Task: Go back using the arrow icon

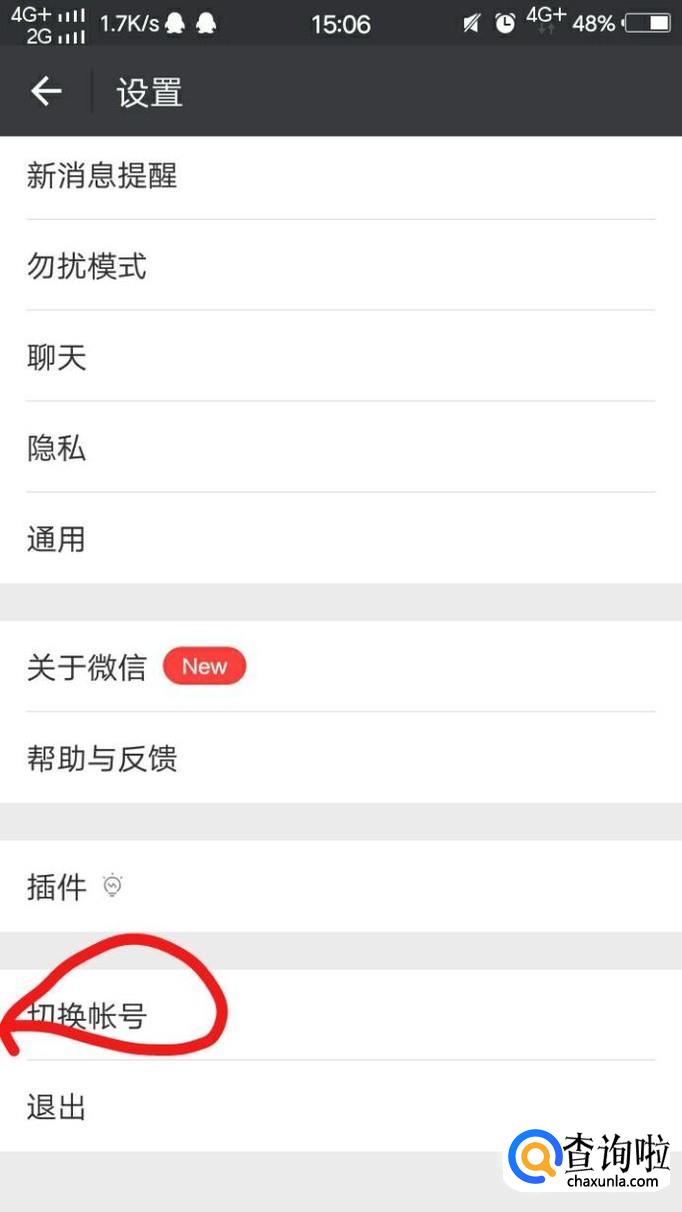Action: [x=46, y=92]
